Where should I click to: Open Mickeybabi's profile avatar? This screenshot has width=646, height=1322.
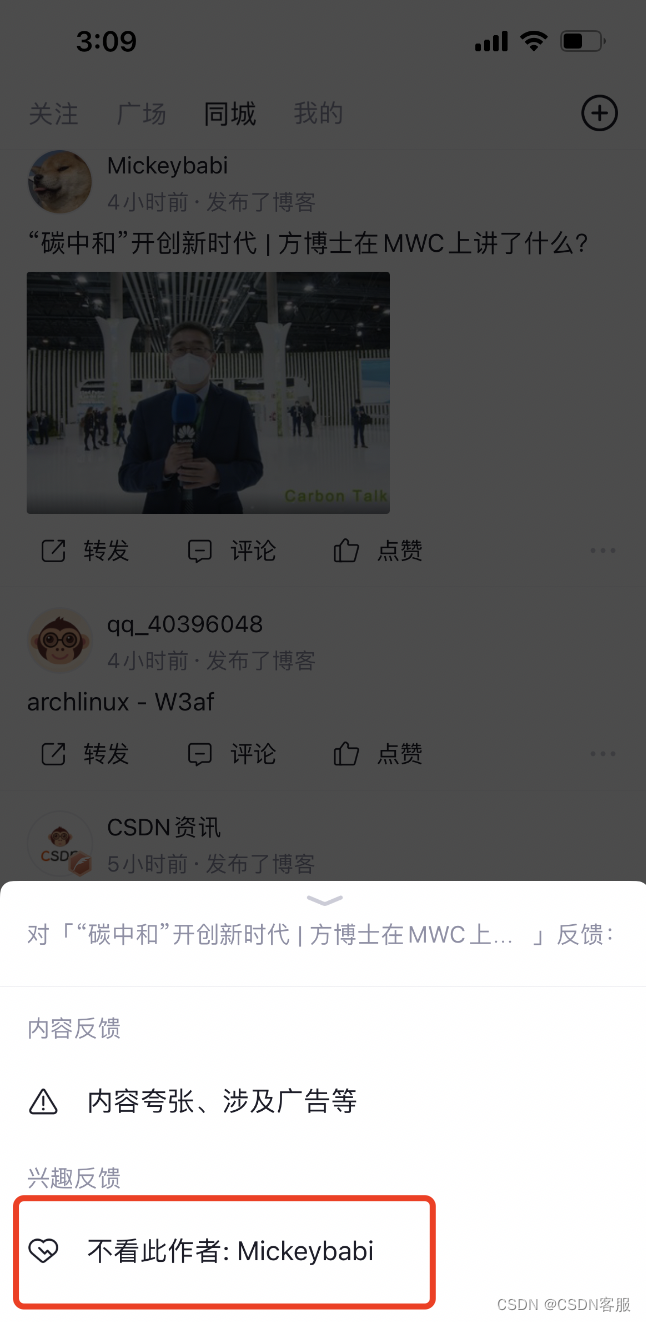60,181
